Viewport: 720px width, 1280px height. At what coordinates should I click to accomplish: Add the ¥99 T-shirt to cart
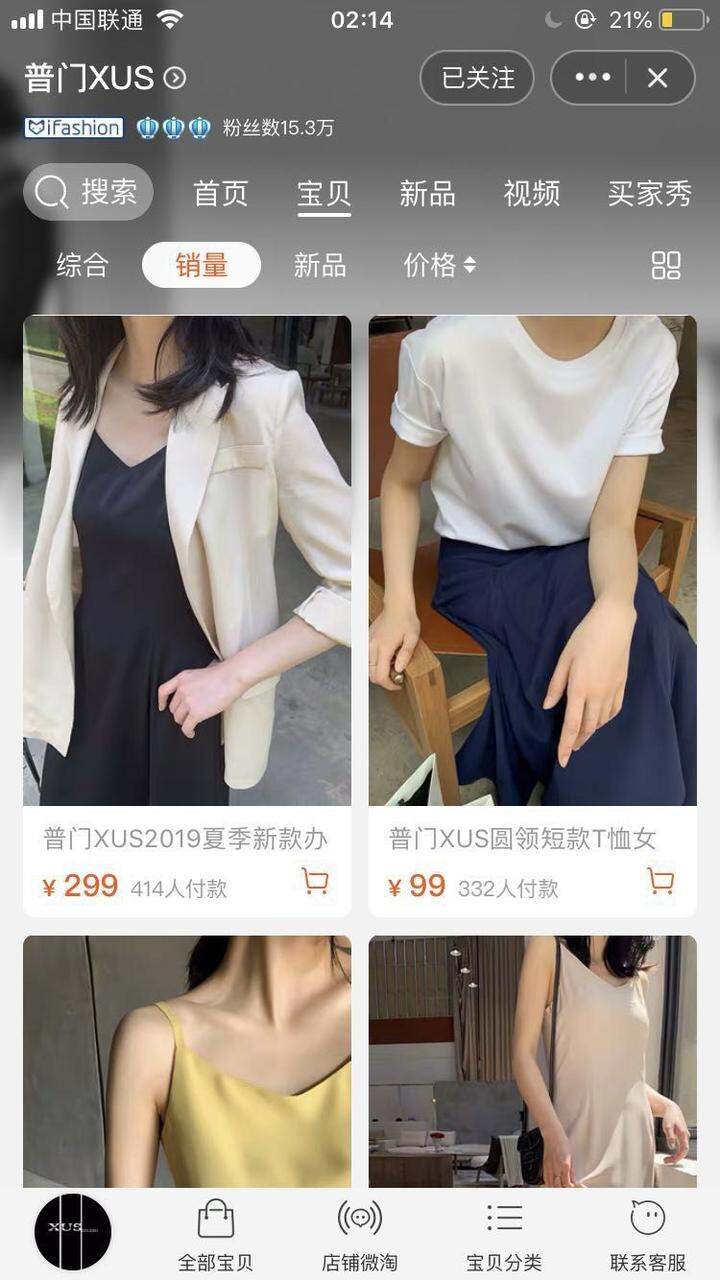coord(661,881)
